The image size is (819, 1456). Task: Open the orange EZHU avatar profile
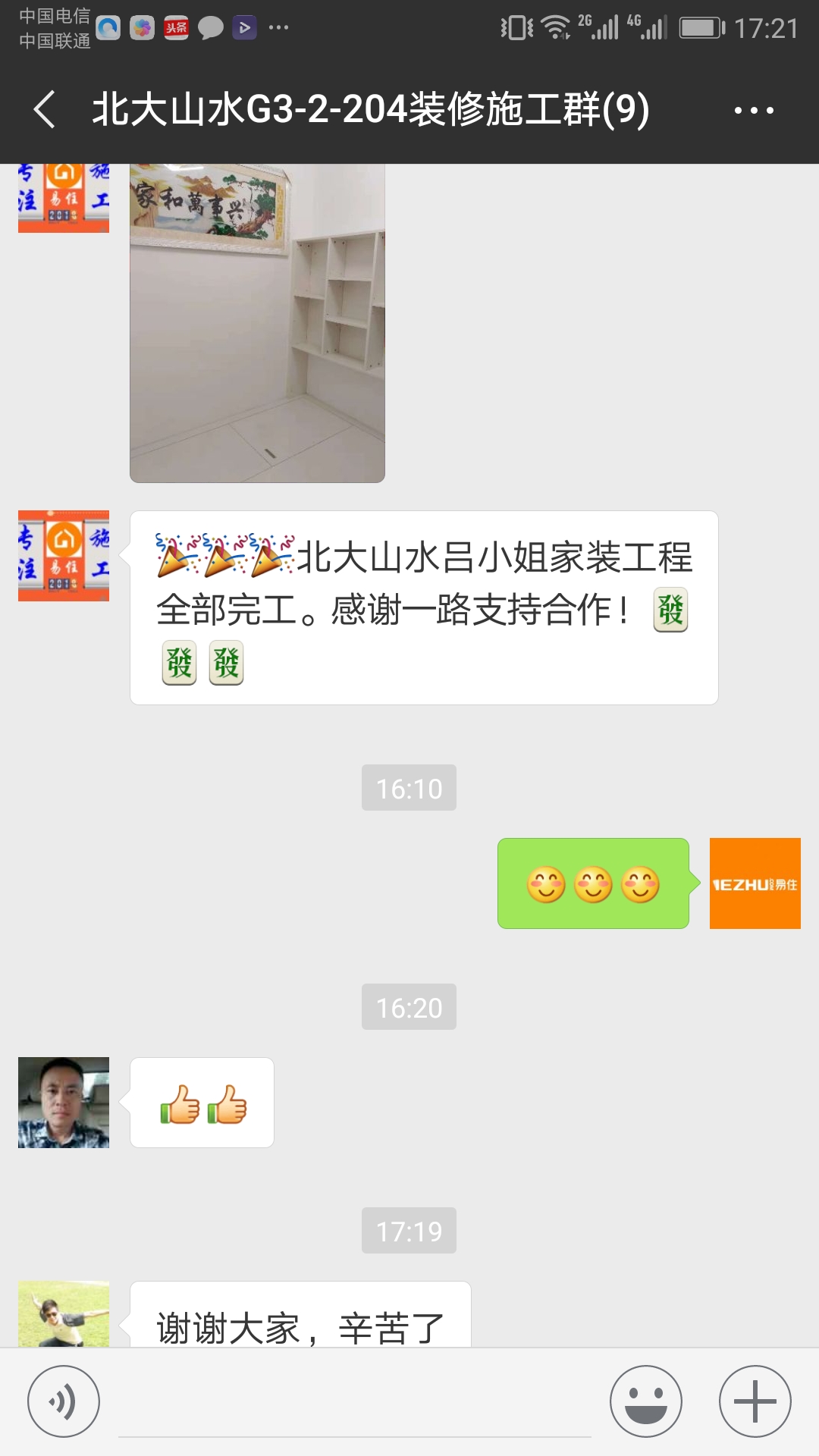(x=755, y=883)
